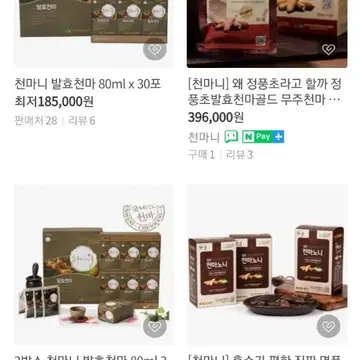Viewport: 360px width, 360px height.
Task: Open 천마니 발효천마 80ml x 30포 listing
Action: [88, 84]
